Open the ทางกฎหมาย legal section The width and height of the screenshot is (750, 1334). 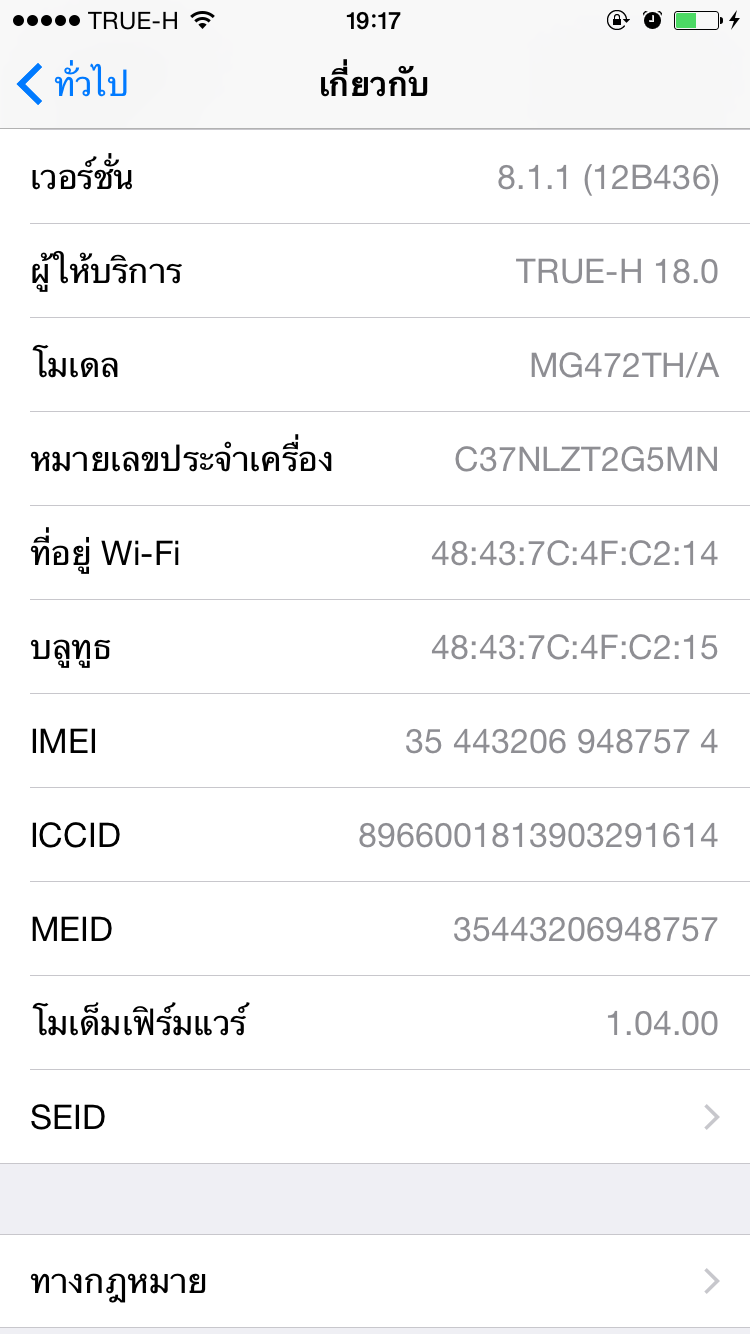click(x=375, y=1281)
